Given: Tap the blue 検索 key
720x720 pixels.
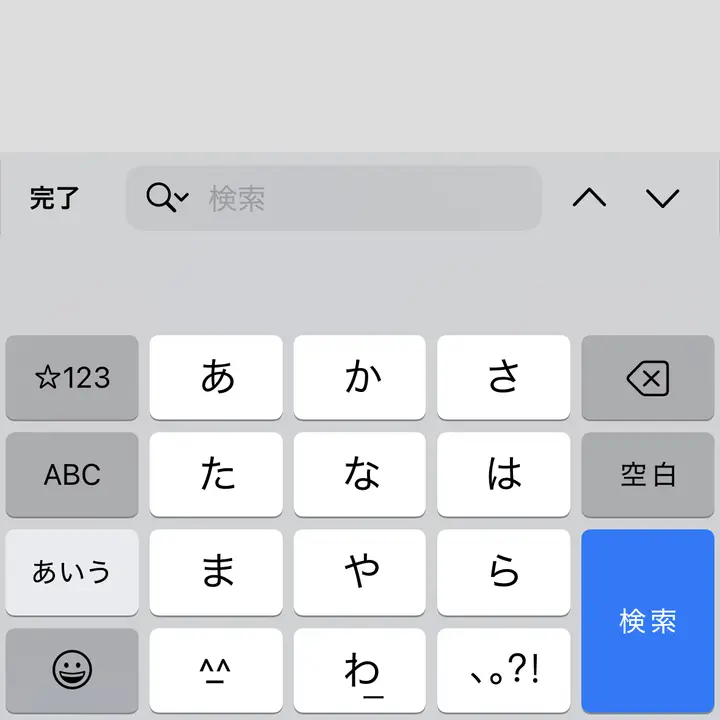Looking at the screenshot, I should (648, 620).
